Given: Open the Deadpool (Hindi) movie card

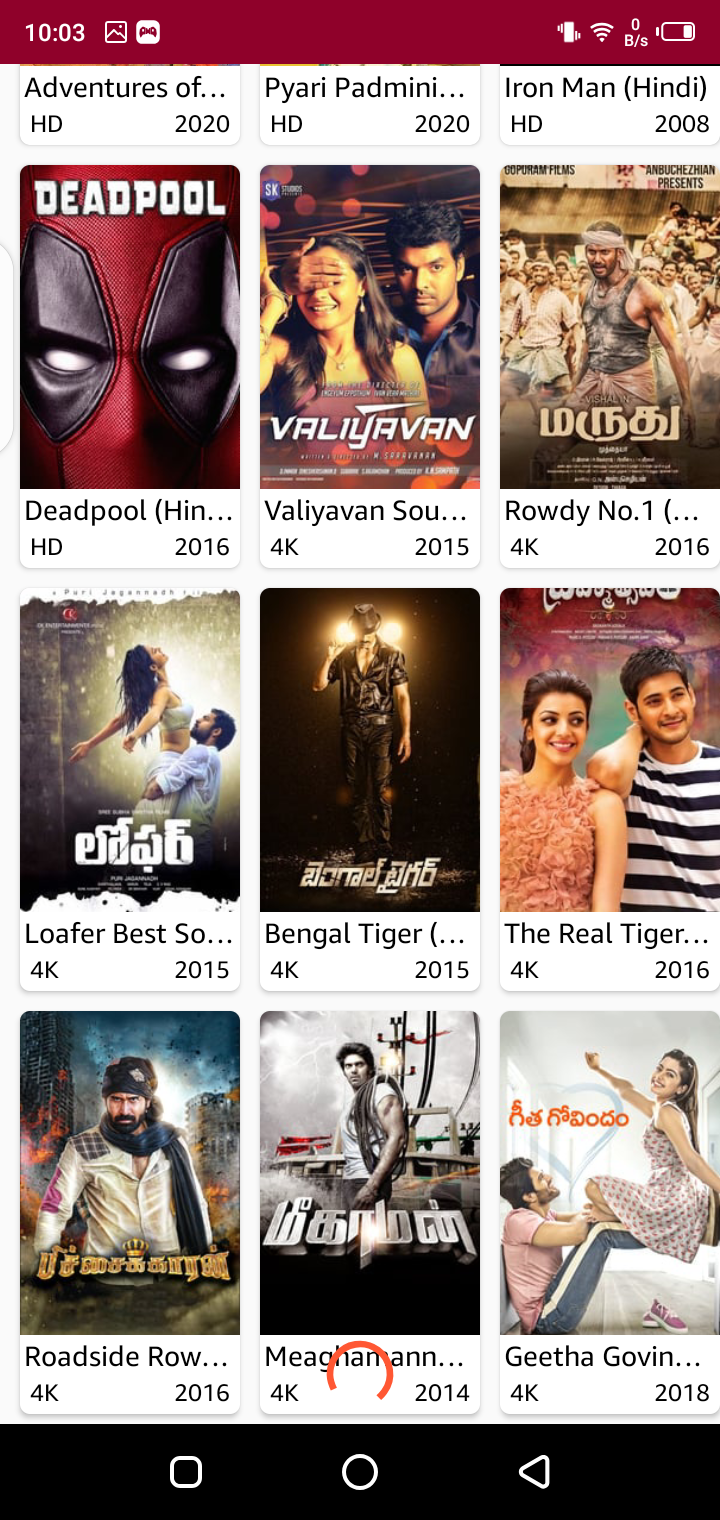Looking at the screenshot, I should pyautogui.click(x=130, y=365).
